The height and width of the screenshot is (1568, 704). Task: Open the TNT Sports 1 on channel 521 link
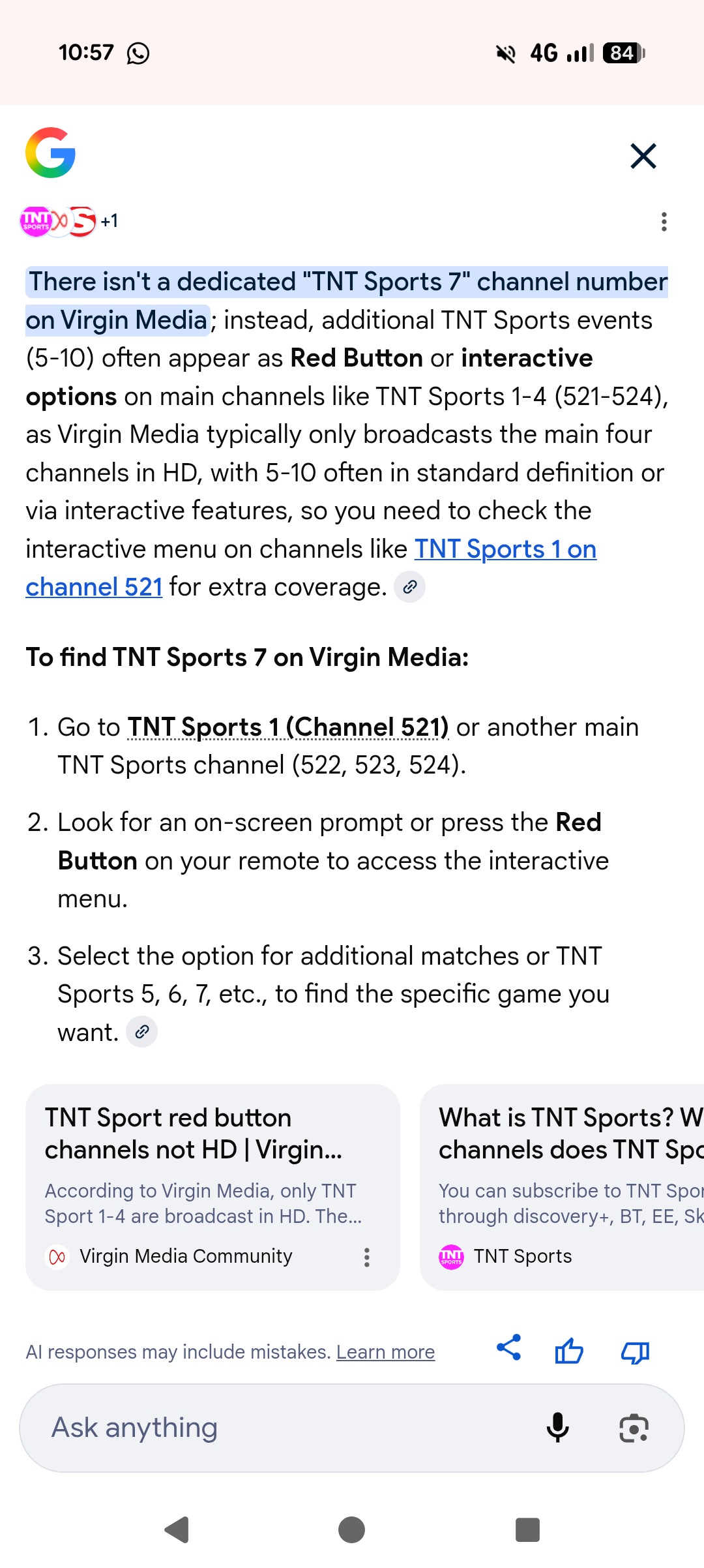click(x=505, y=549)
